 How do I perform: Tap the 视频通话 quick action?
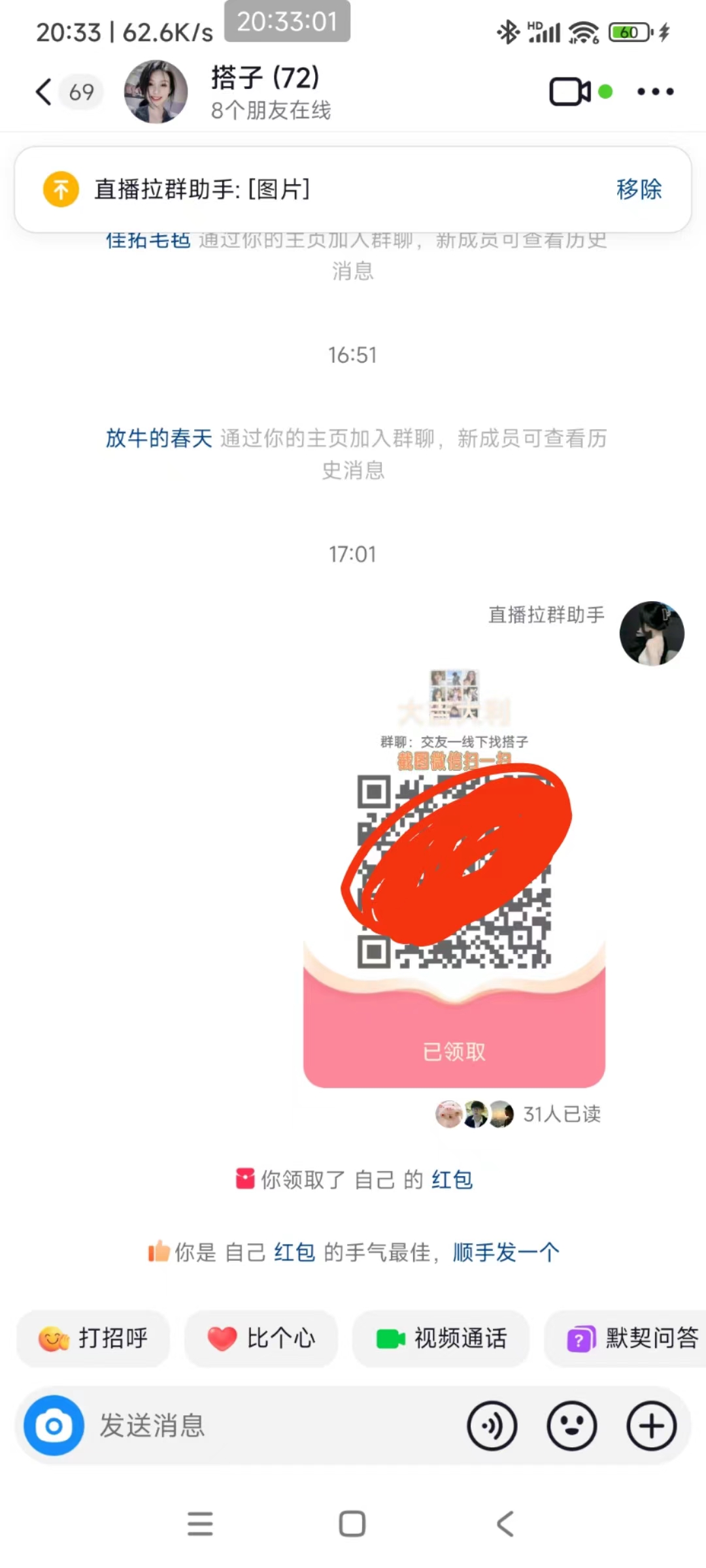441,1338
